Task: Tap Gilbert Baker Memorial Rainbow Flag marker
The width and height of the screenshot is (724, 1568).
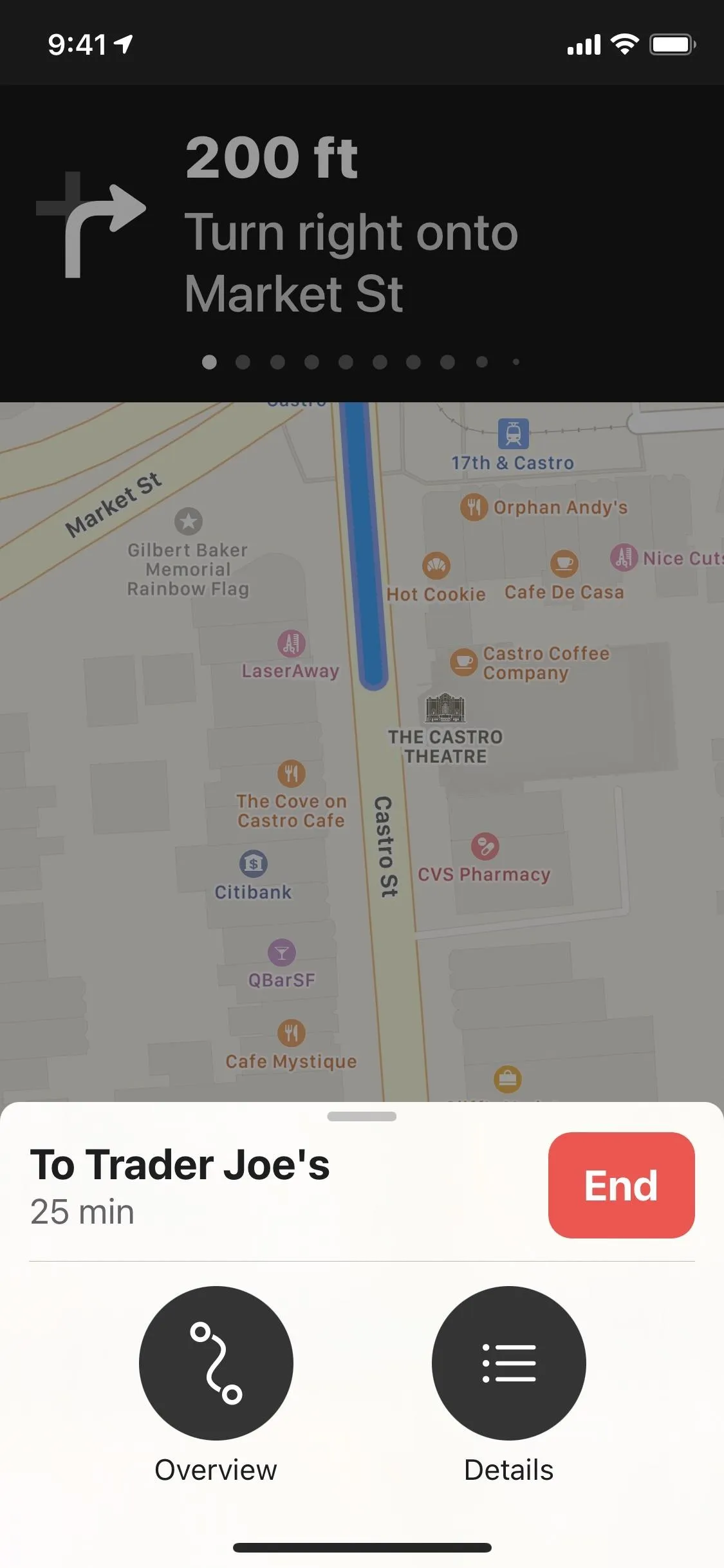Action: click(189, 521)
